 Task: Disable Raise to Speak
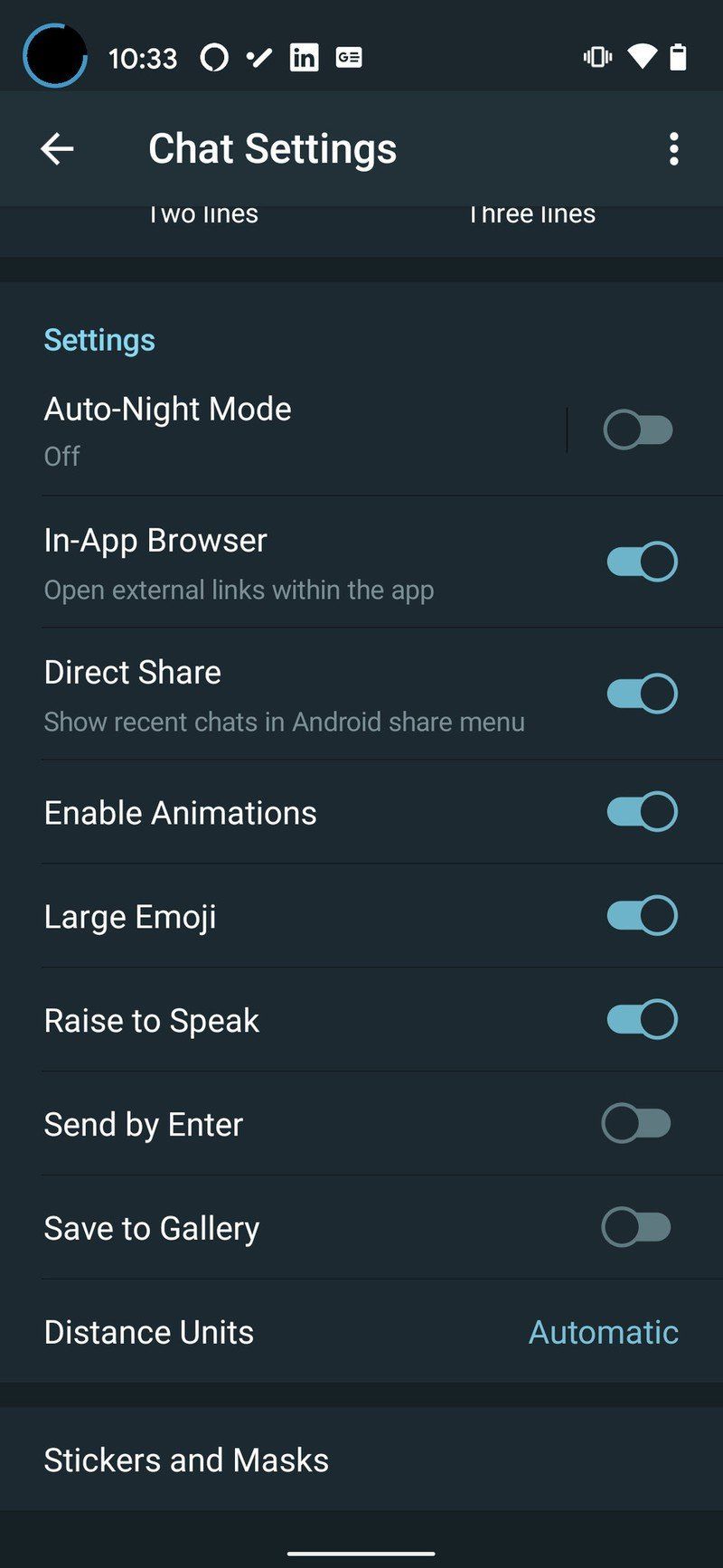pos(642,1019)
